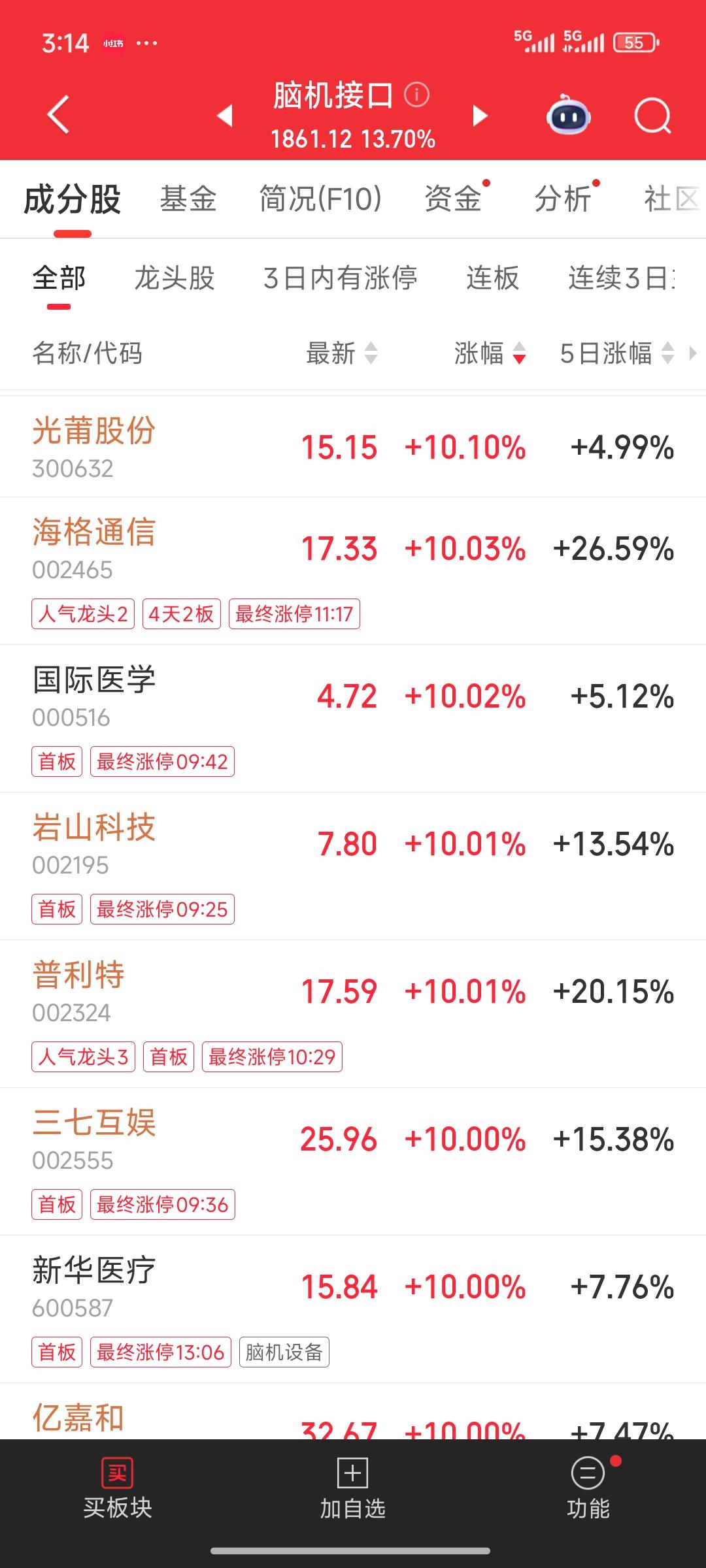Open the 简况(F10) tab

tap(320, 199)
